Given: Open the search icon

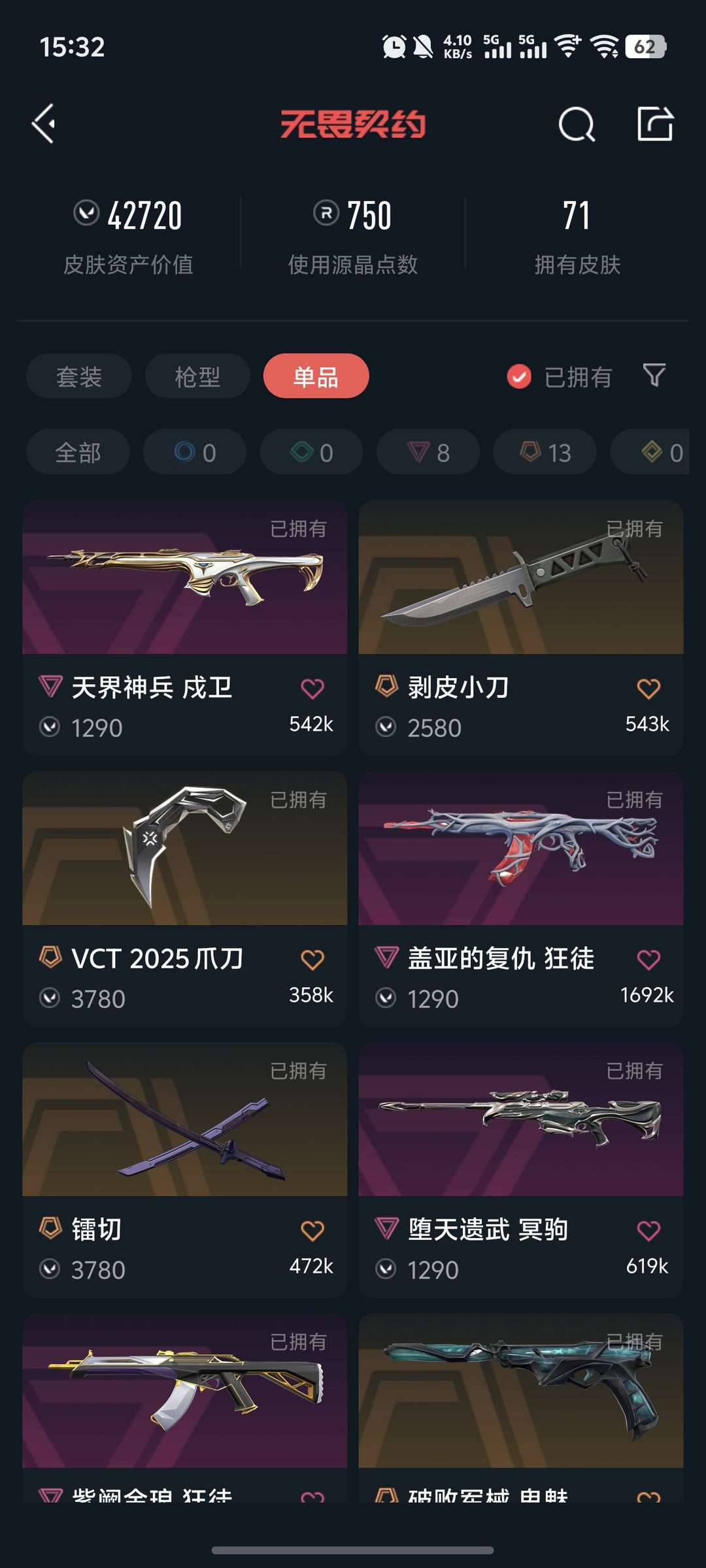Looking at the screenshot, I should pyautogui.click(x=577, y=124).
